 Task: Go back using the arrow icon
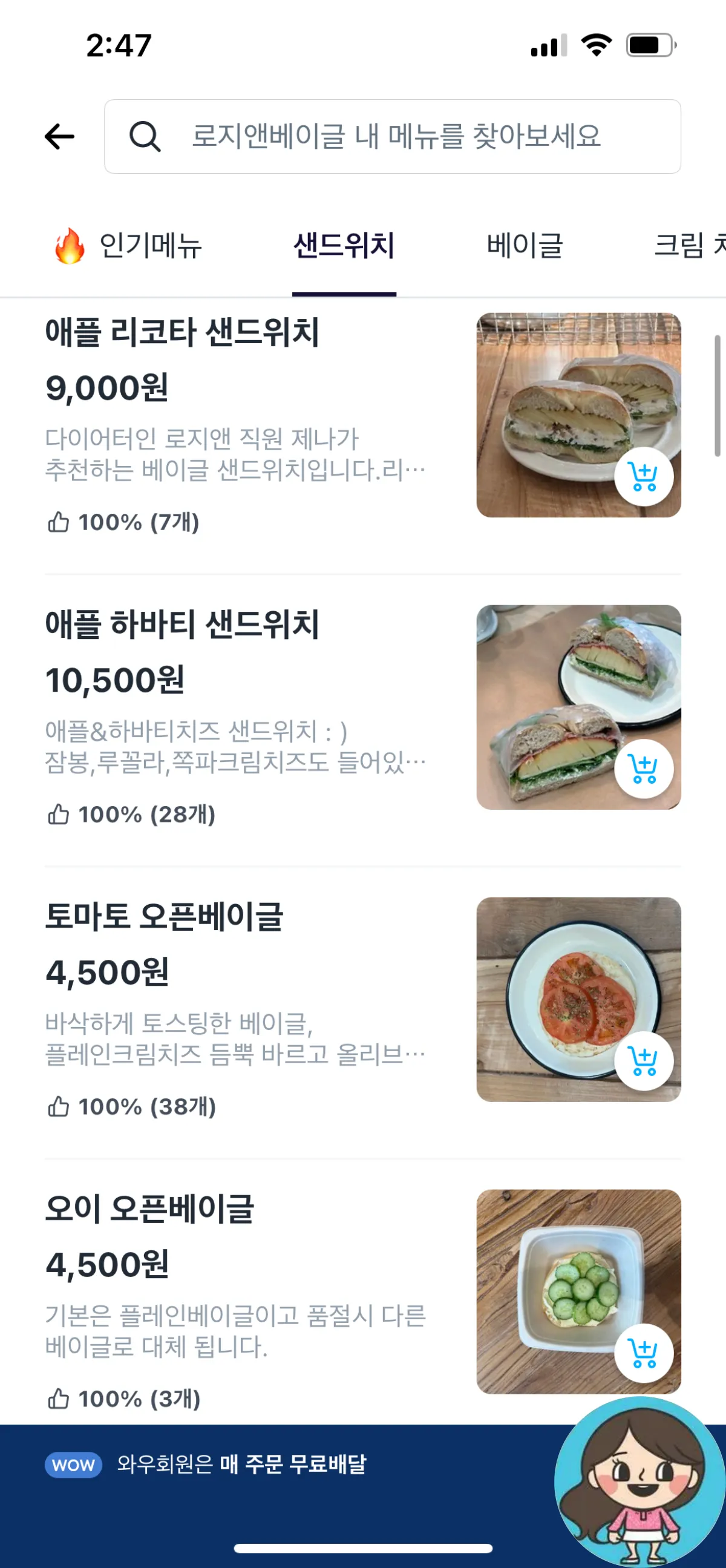[x=60, y=136]
